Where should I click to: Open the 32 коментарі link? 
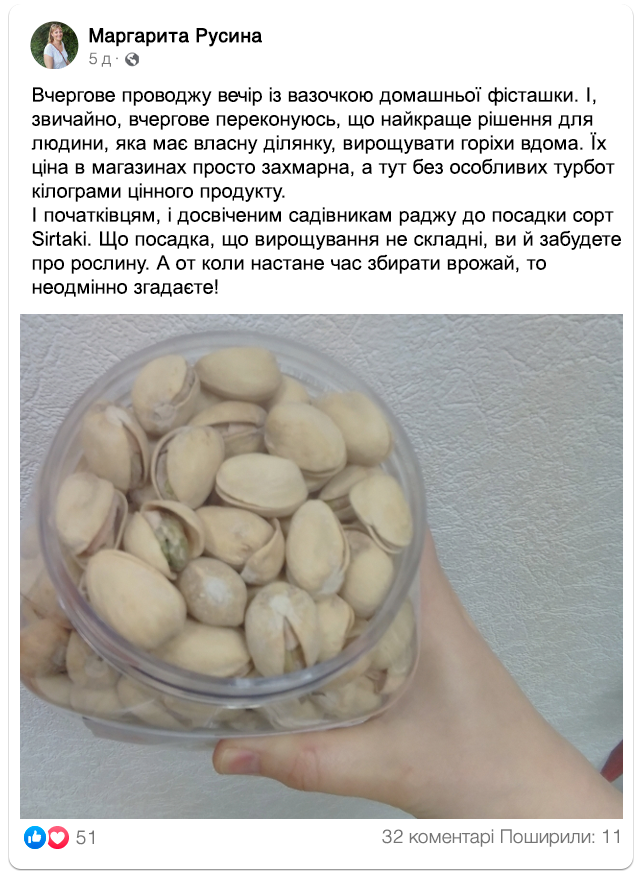pos(438,837)
